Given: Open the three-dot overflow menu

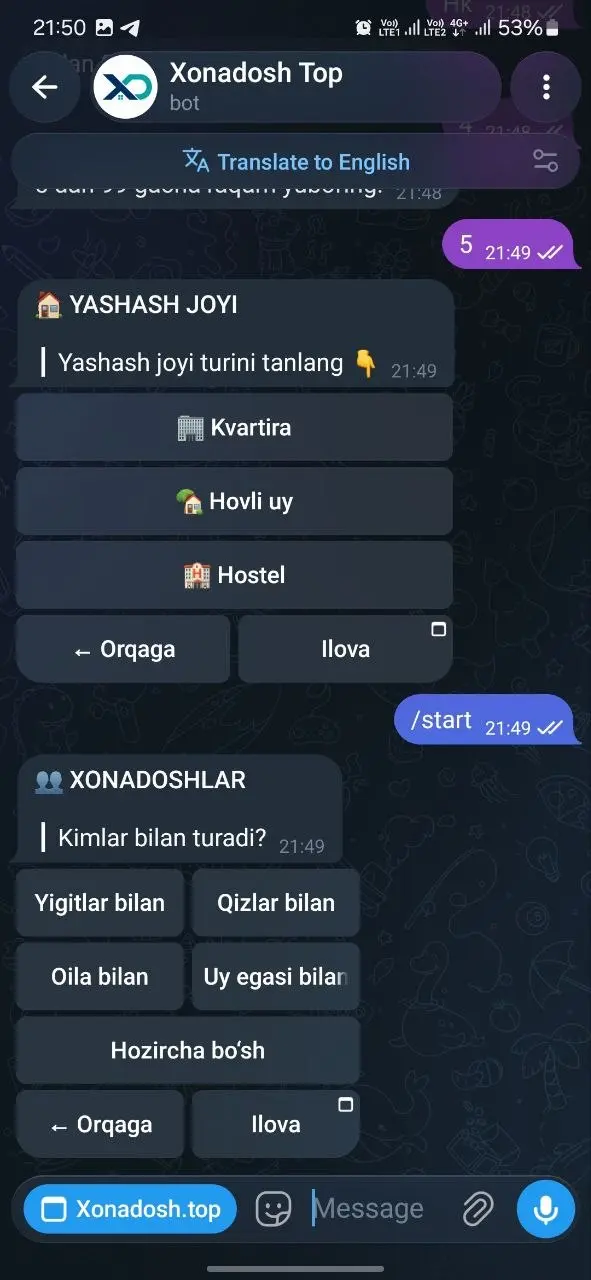Looking at the screenshot, I should [546, 87].
